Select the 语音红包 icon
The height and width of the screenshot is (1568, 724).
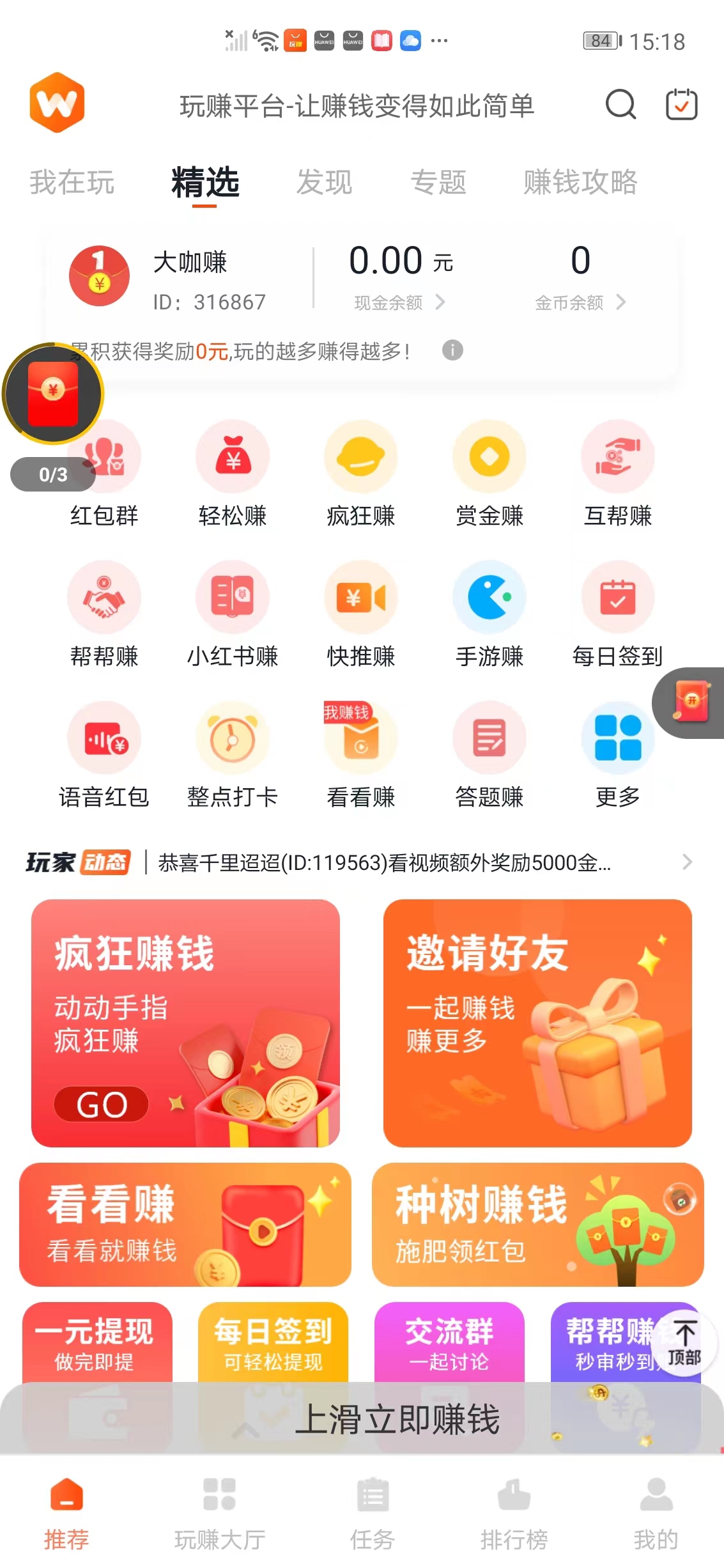coord(105,736)
